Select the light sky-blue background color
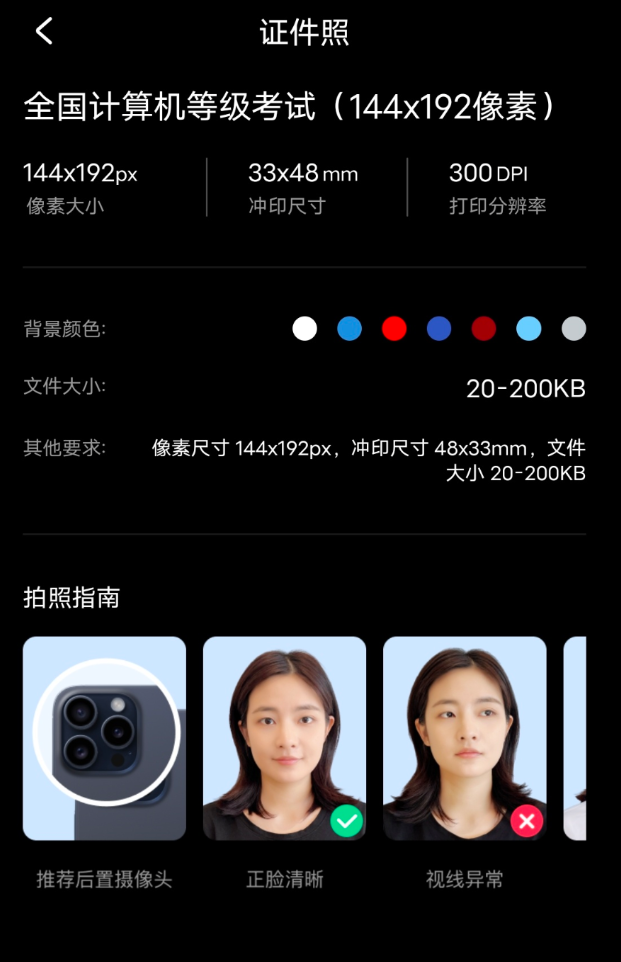The height and width of the screenshot is (962, 621). click(x=529, y=329)
